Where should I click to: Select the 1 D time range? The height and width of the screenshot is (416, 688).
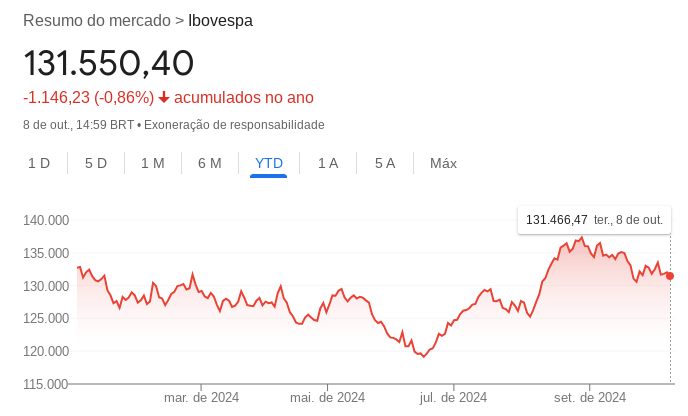39,163
